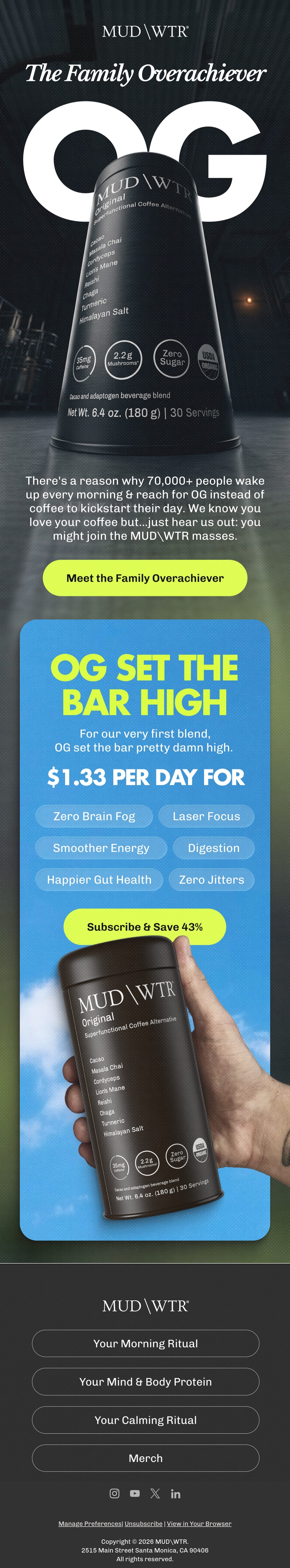Open the X social icon
Viewport: 290px width, 1568px height.
[155, 1493]
